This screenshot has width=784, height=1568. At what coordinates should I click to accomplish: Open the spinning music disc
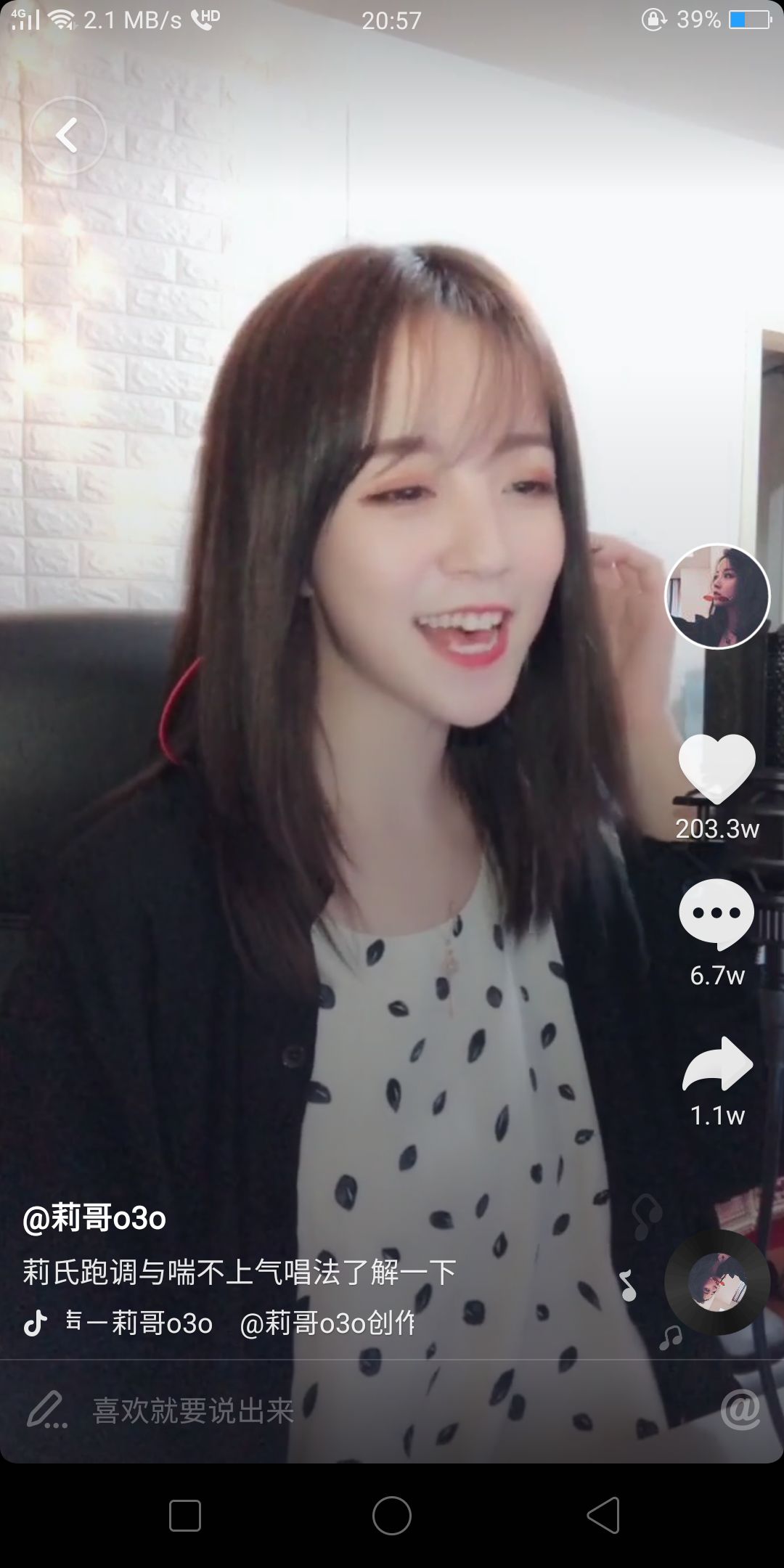coord(717,1282)
